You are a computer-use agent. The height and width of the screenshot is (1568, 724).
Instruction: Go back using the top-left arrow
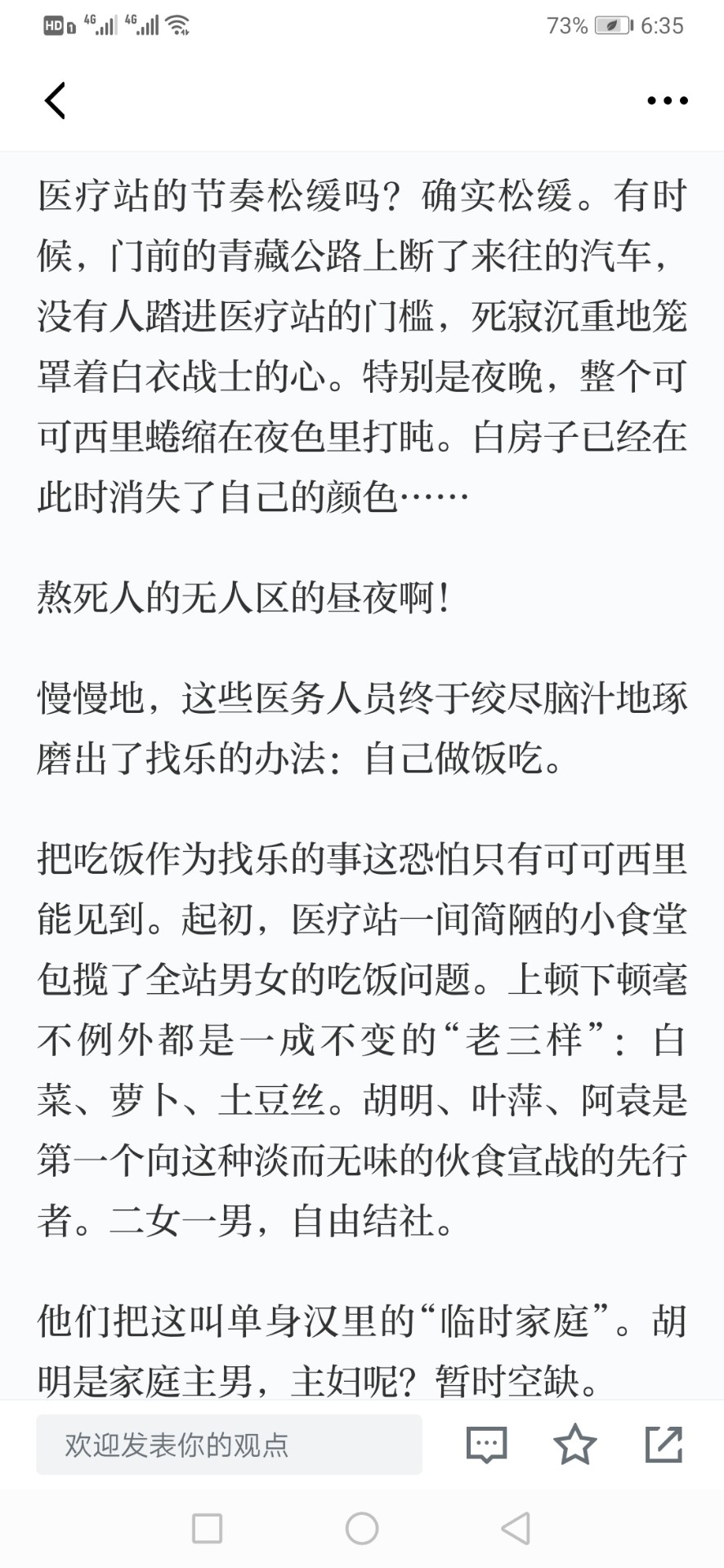coord(55,100)
